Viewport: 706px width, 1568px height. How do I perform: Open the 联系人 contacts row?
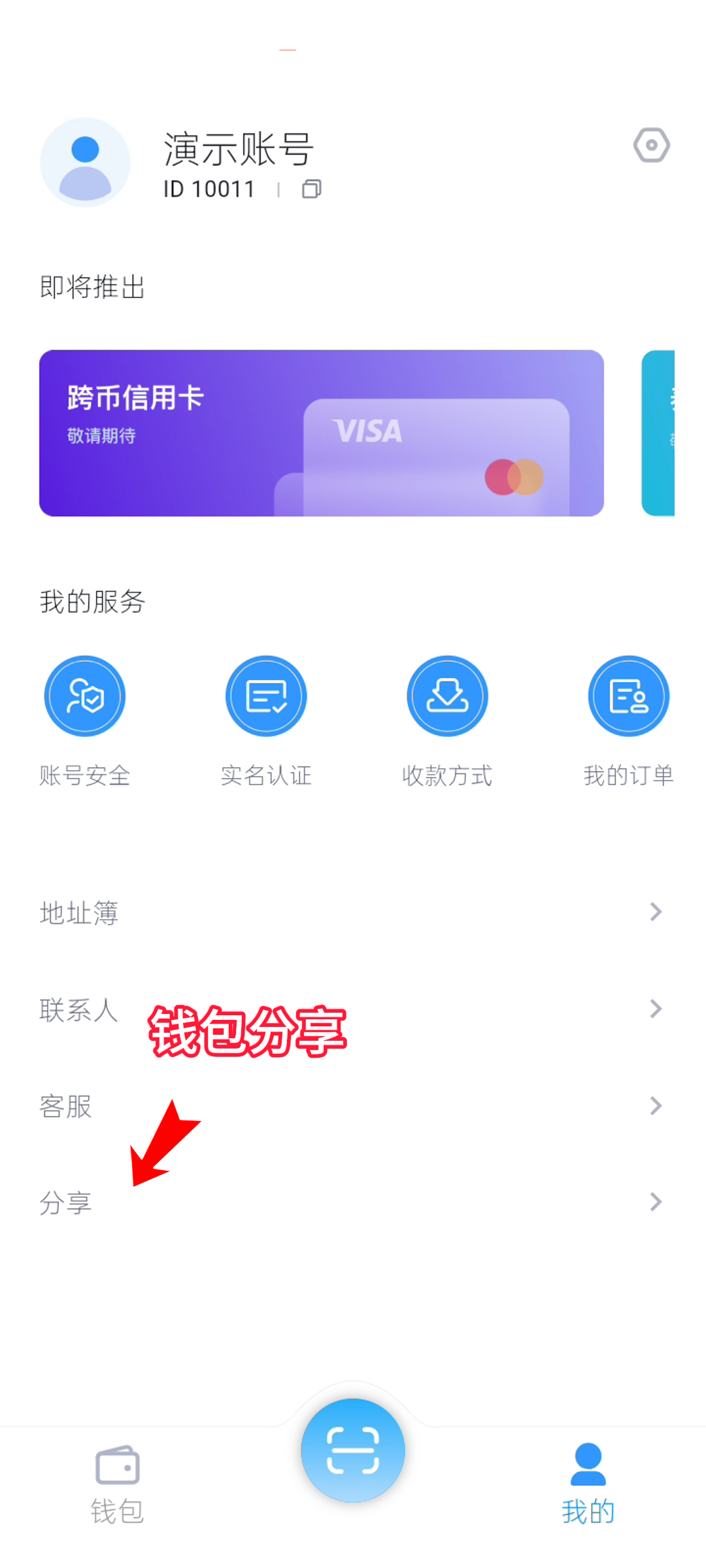pyautogui.click(x=353, y=1009)
